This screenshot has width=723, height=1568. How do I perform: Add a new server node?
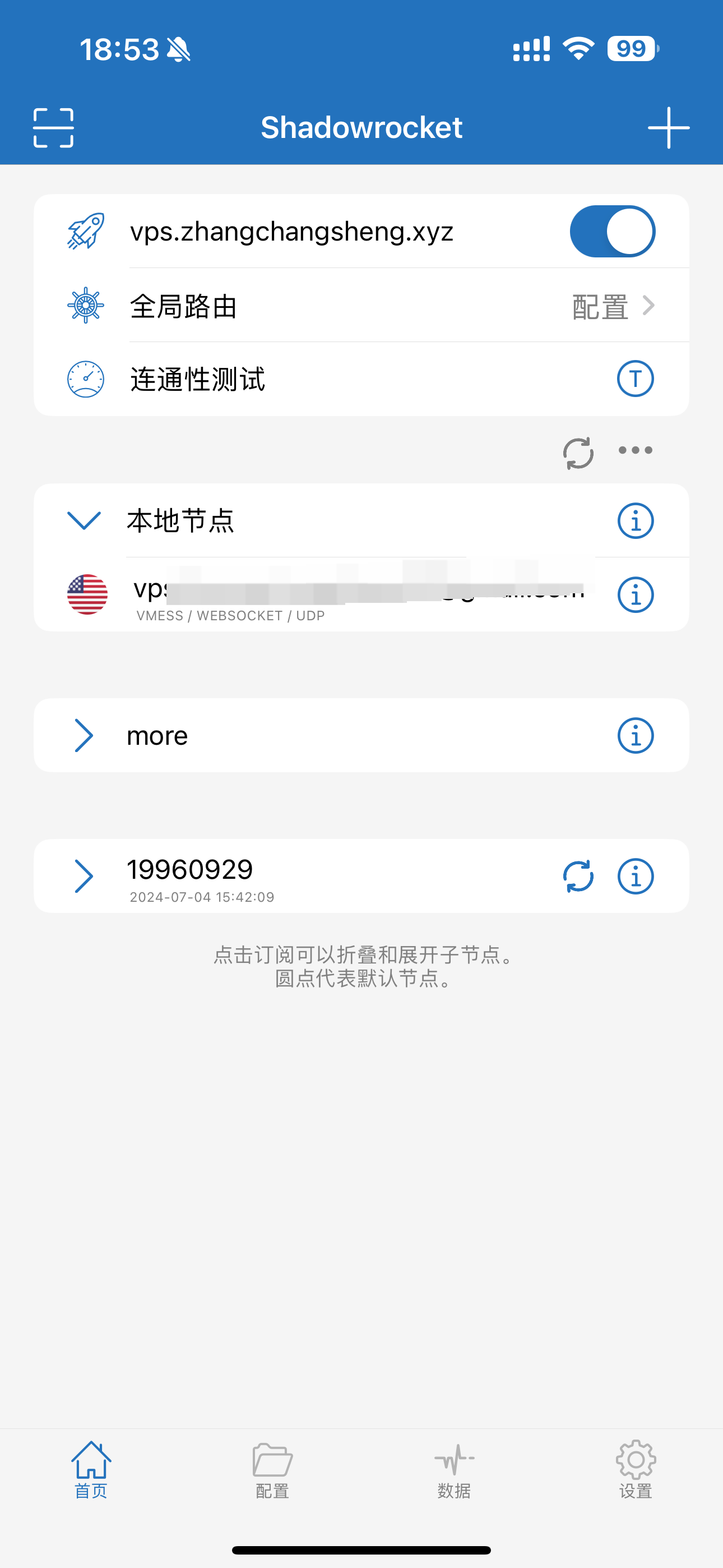click(x=668, y=128)
